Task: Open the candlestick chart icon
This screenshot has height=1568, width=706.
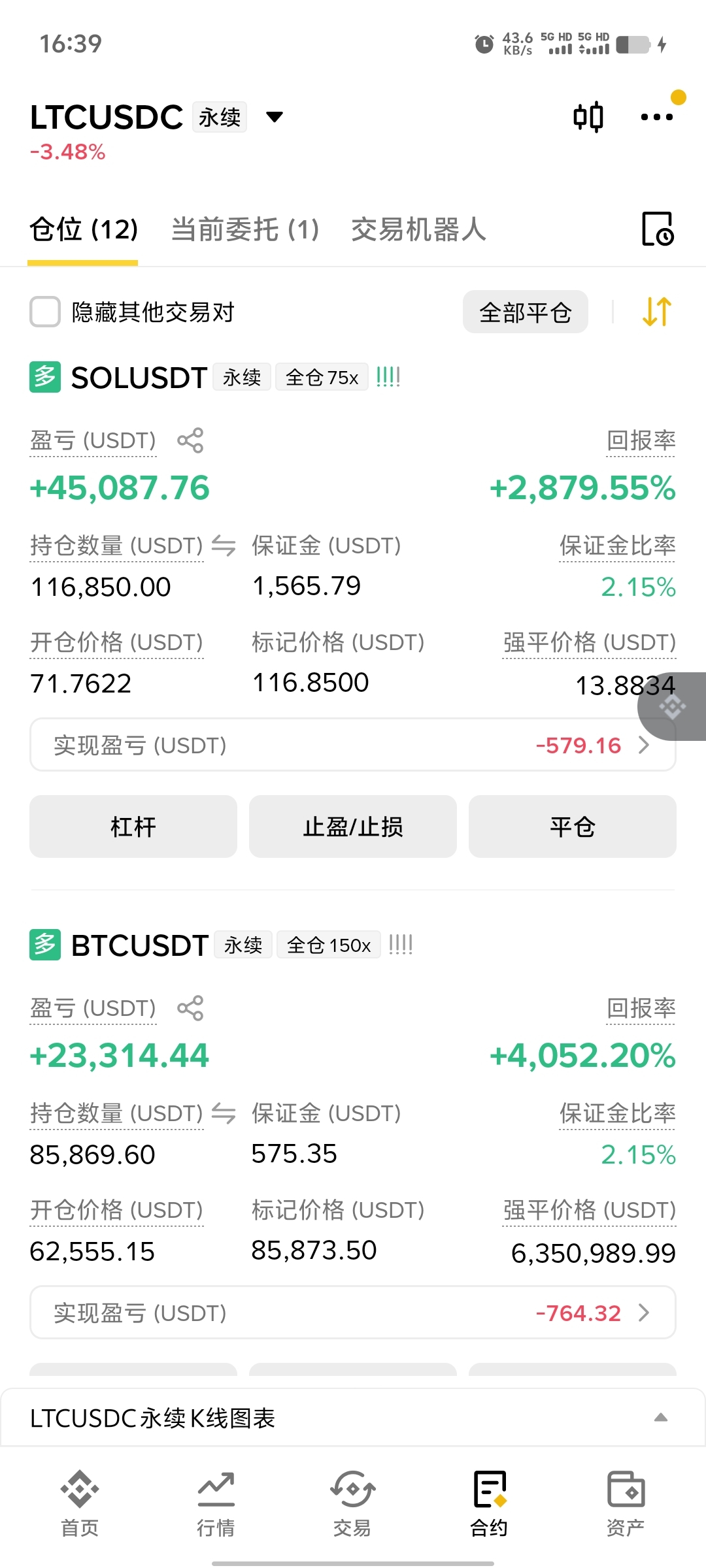Action: point(588,118)
